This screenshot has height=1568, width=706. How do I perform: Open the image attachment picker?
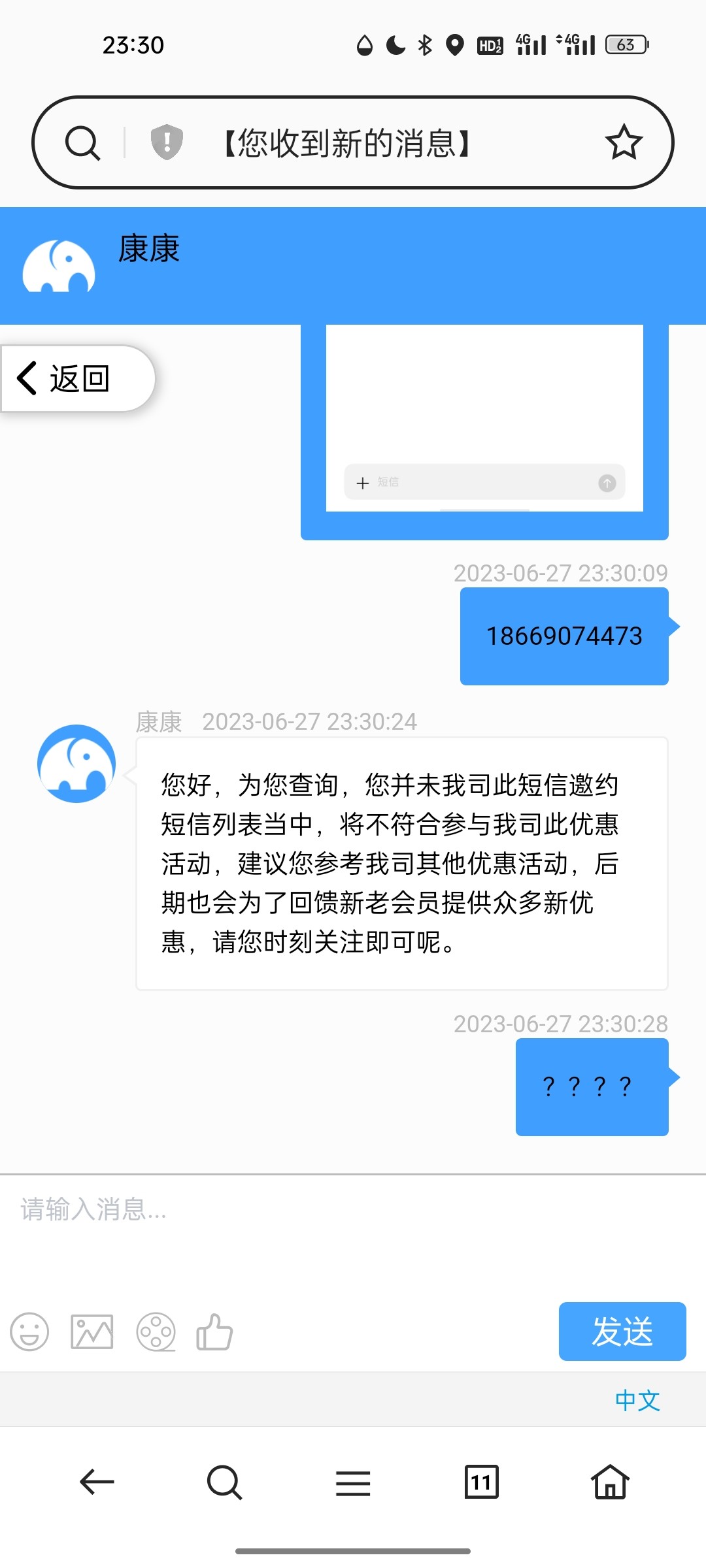(92, 1333)
